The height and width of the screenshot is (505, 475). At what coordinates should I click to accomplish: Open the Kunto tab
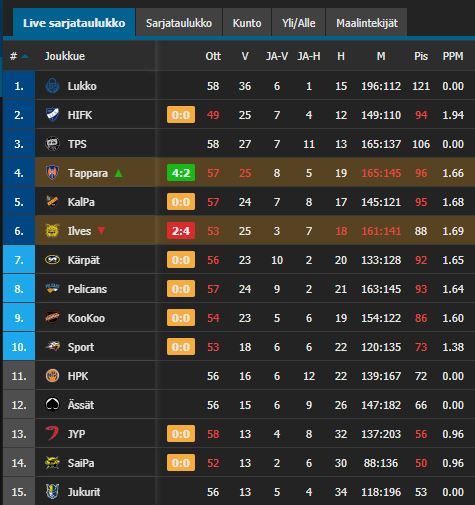pyautogui.click(x=247, y=23)
